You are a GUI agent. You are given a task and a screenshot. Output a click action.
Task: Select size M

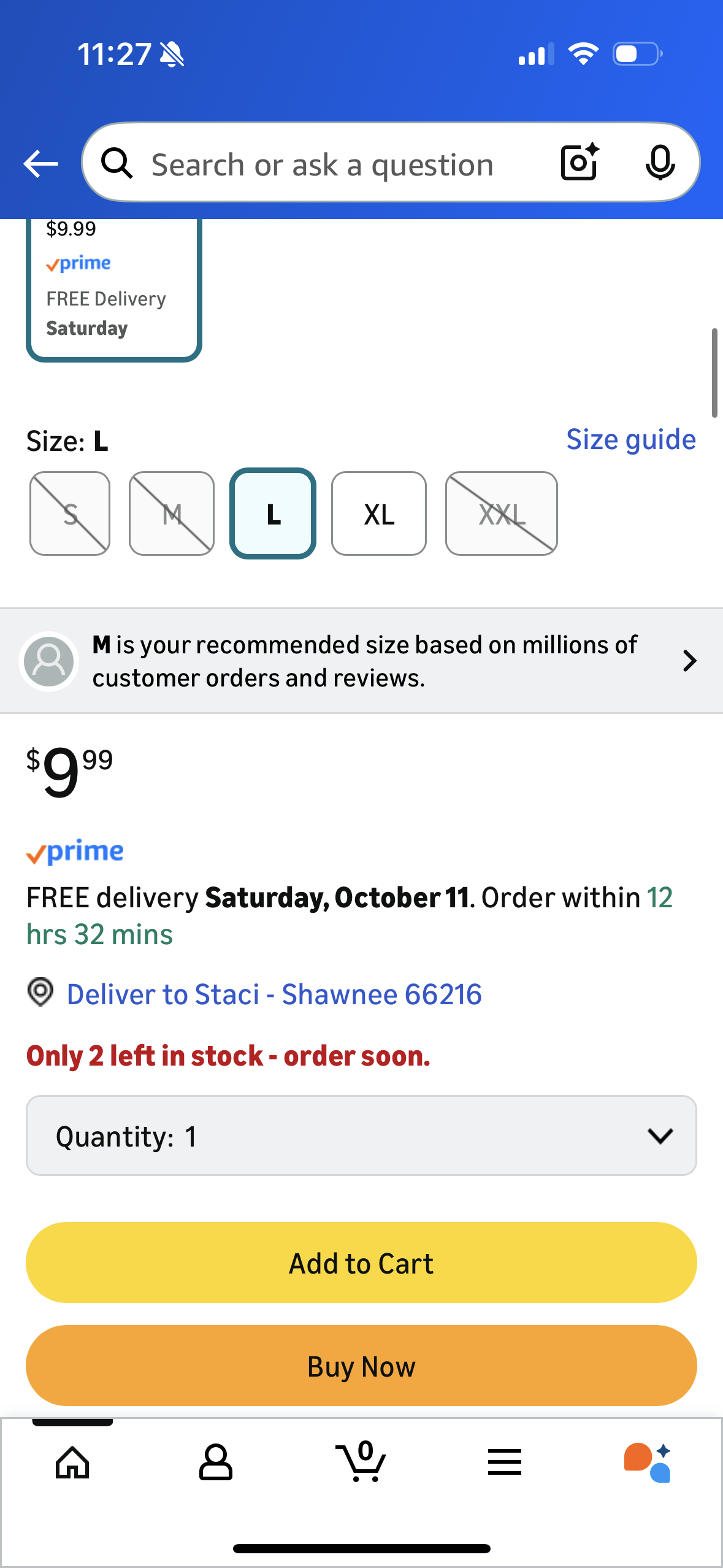point(172,513)
